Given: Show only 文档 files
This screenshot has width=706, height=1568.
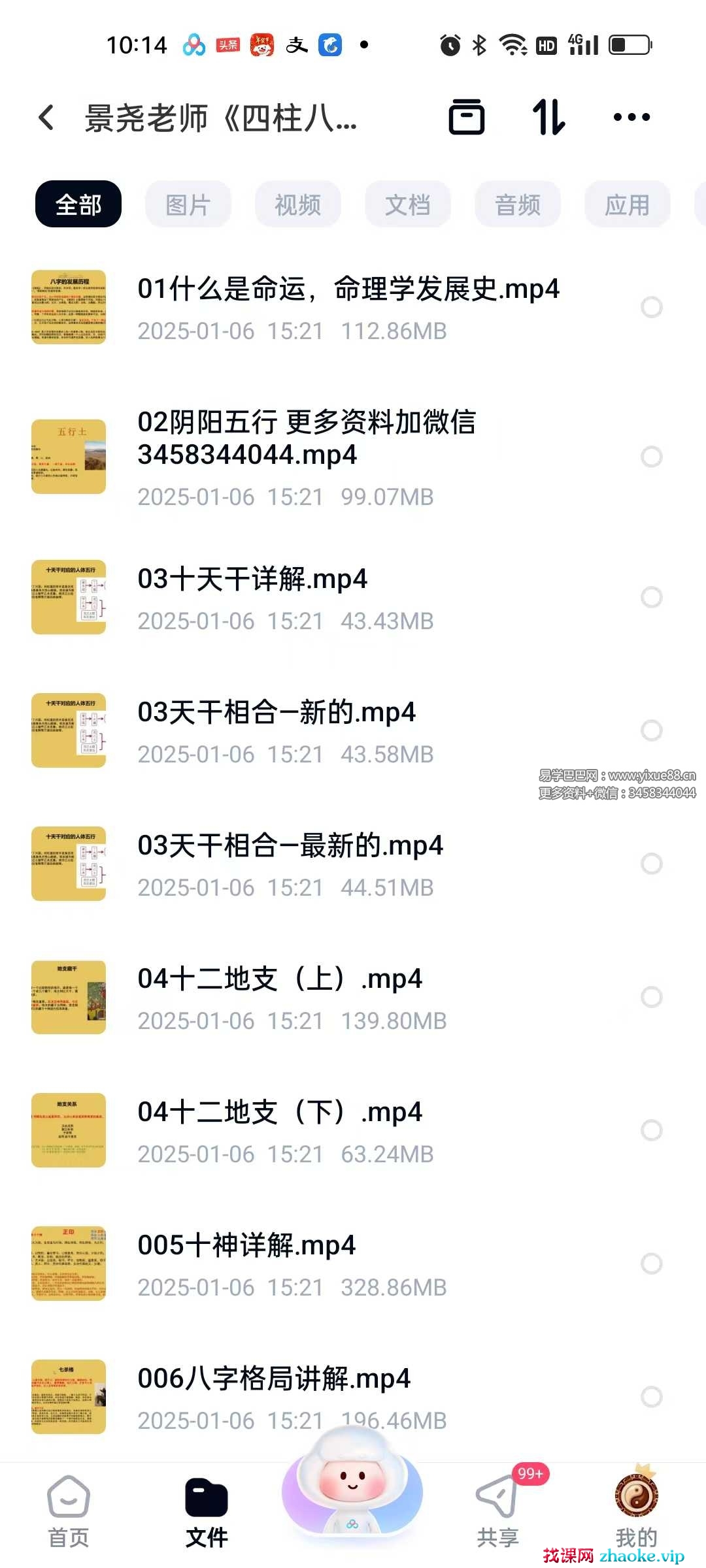Looking at the screenshot, I should (x=408, y=204).
